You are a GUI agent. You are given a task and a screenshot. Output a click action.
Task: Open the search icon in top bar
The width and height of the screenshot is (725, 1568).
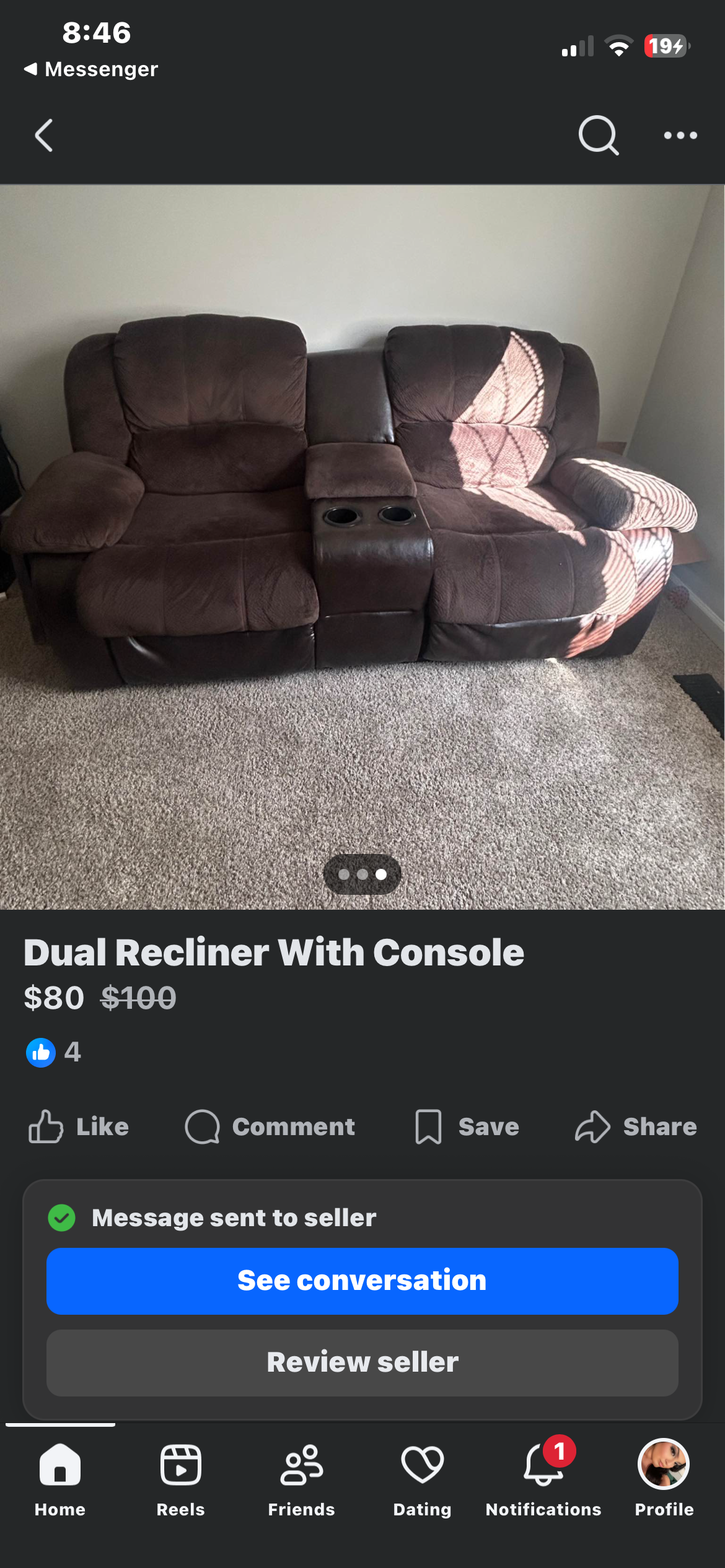point(598,135)
